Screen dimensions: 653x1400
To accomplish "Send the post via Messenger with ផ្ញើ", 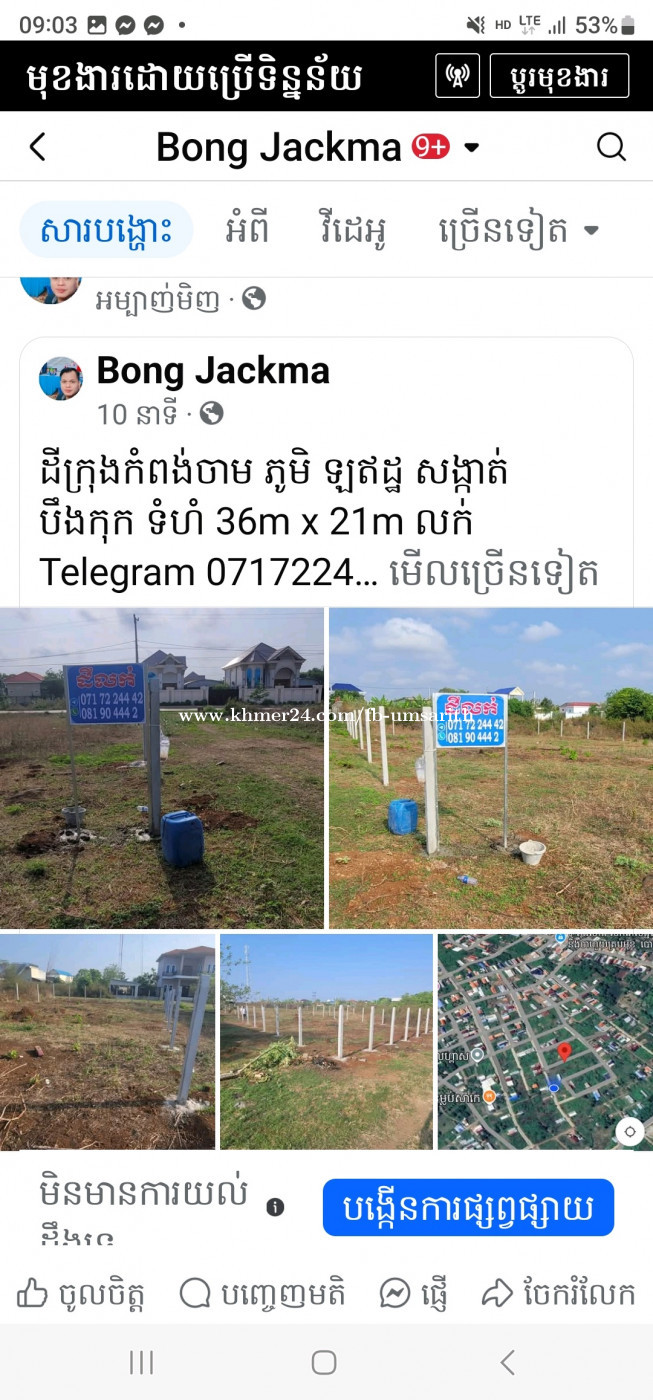I will (x=414, y=1294).
